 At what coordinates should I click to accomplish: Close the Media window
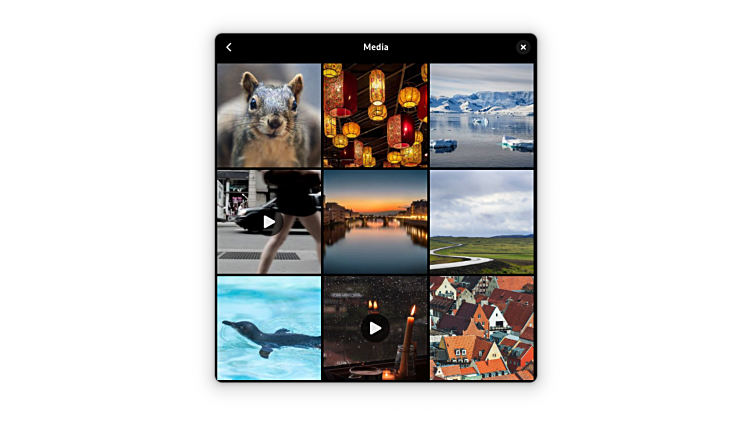coord(522,47)
